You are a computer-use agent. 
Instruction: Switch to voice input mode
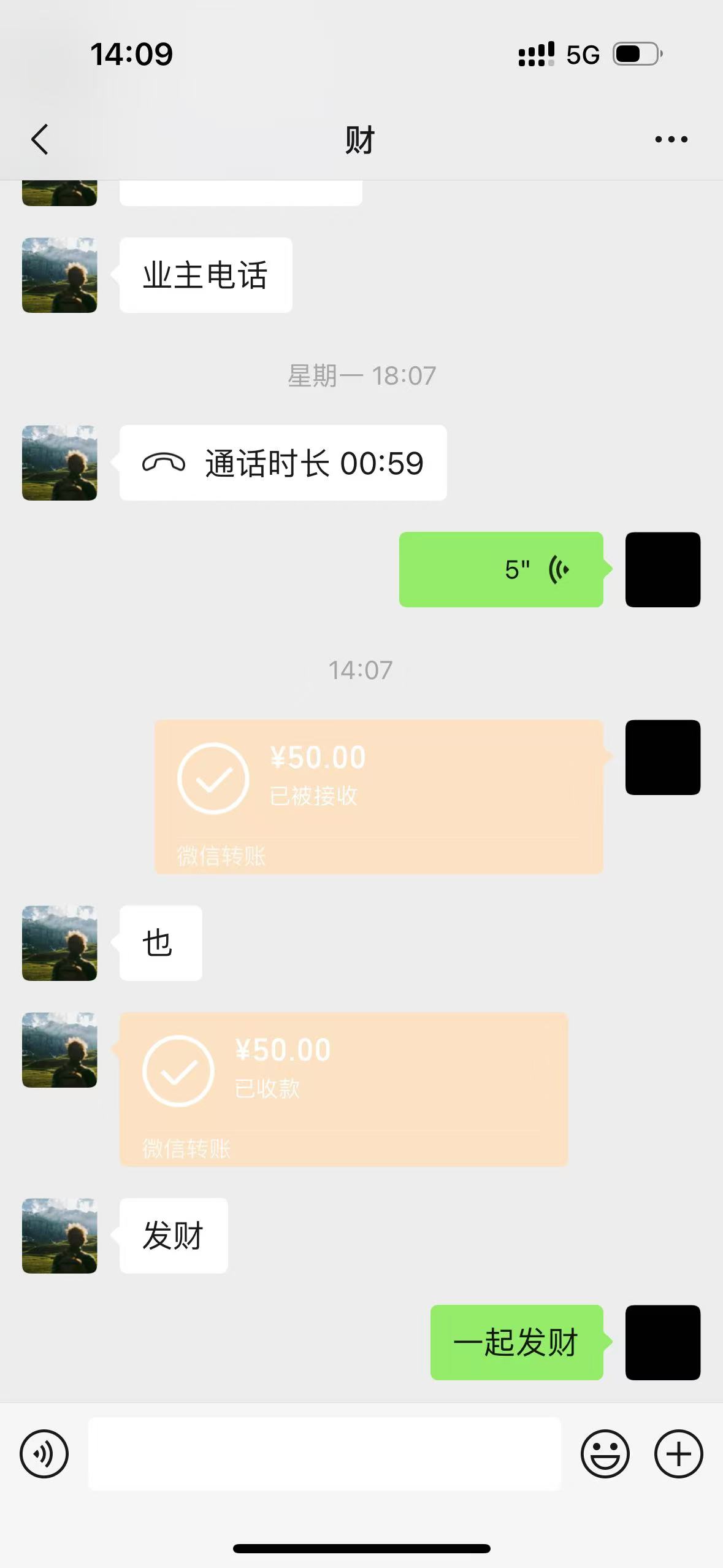(x=44, y=1453)
